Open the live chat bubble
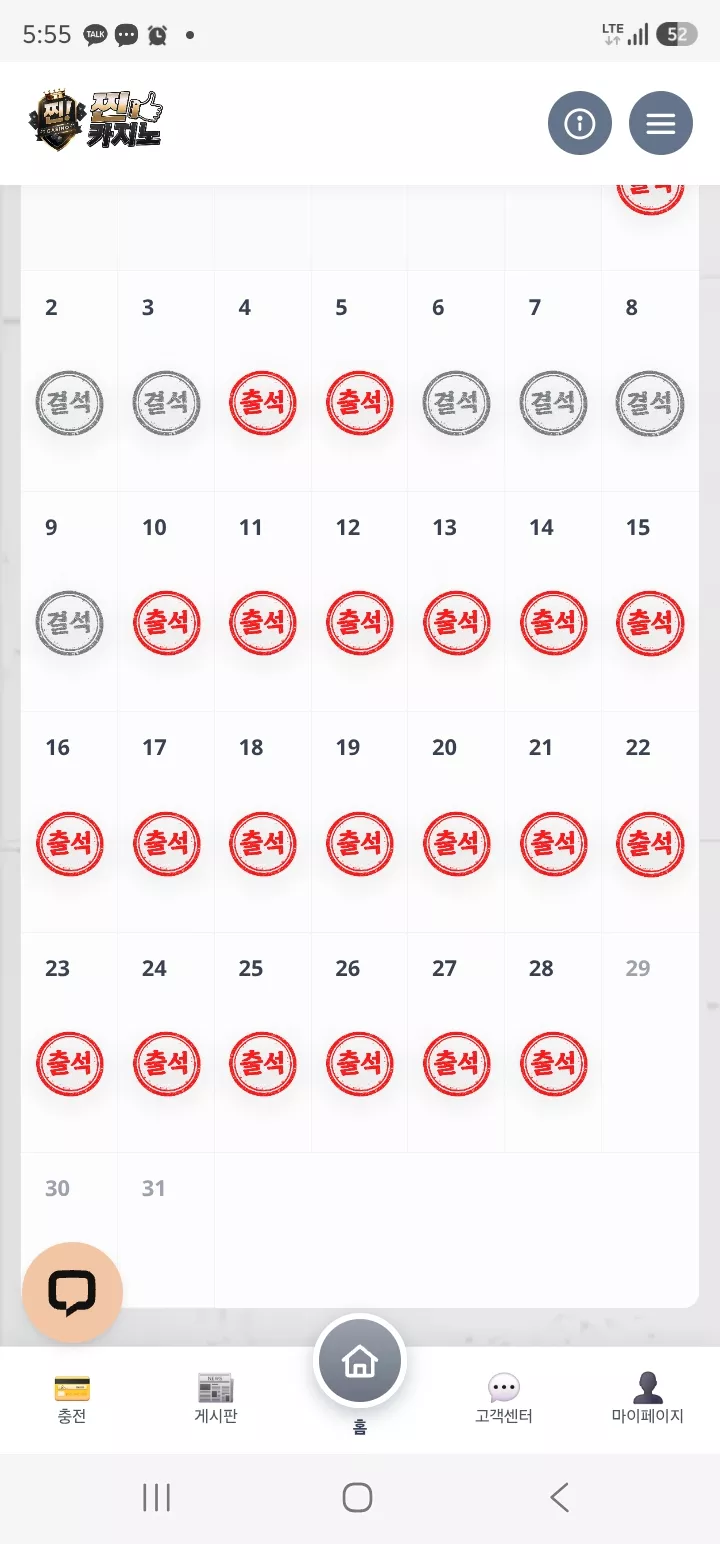The image size is (720, 1544). pos(72,1292)
